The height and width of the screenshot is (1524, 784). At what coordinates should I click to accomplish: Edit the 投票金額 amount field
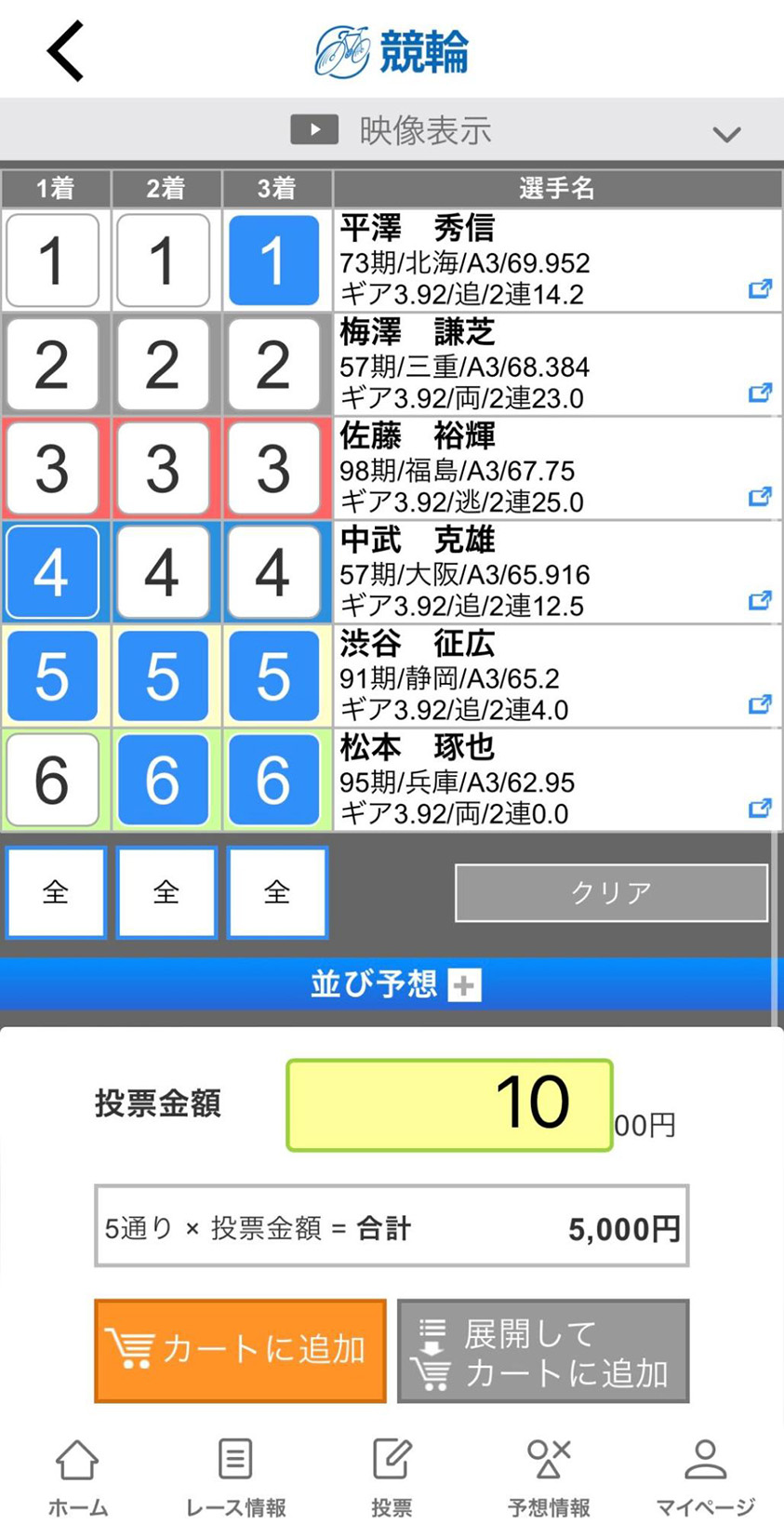pos(449,1104)
